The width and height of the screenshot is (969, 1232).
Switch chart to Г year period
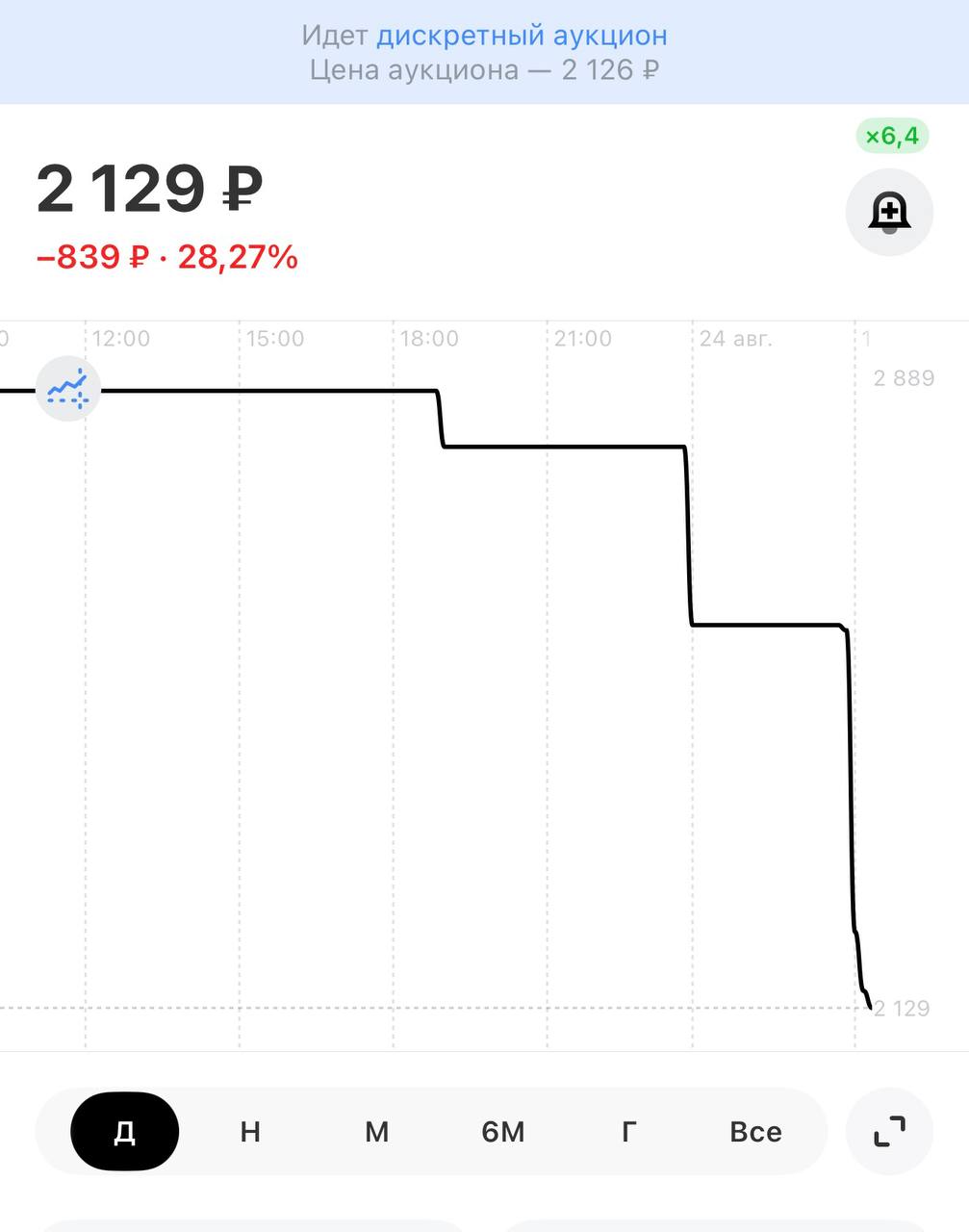pyautogui.click(x=629, y=1131)
